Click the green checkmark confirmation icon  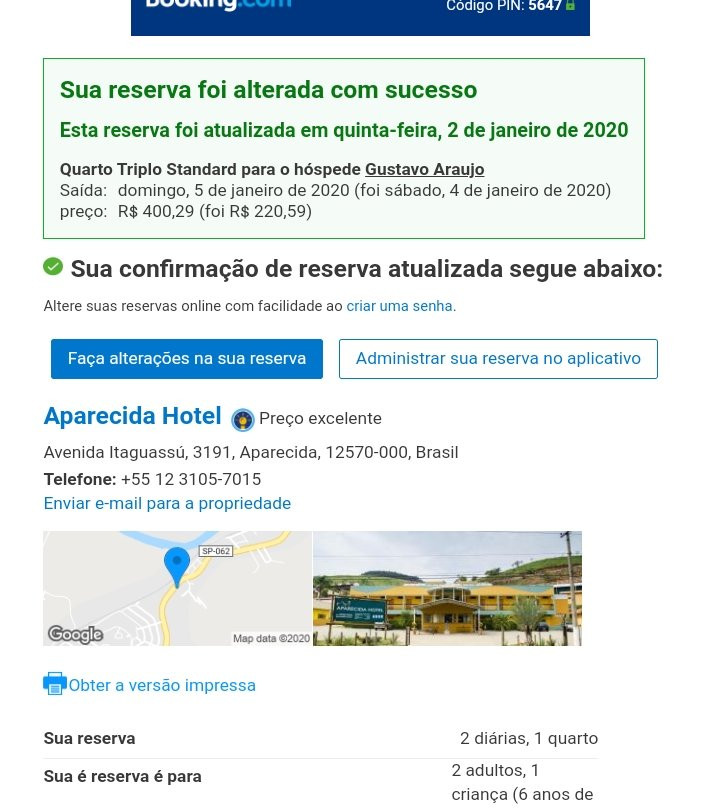tap(53, 266)
